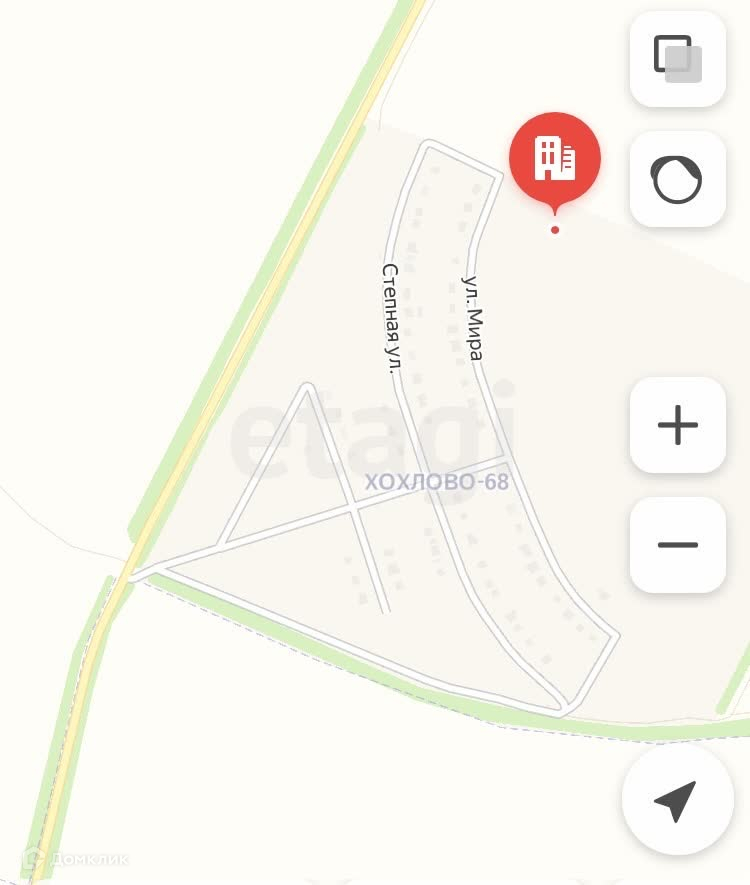Zoom out with the minus button
Screen dimensions: 750x885
(677, 545)
